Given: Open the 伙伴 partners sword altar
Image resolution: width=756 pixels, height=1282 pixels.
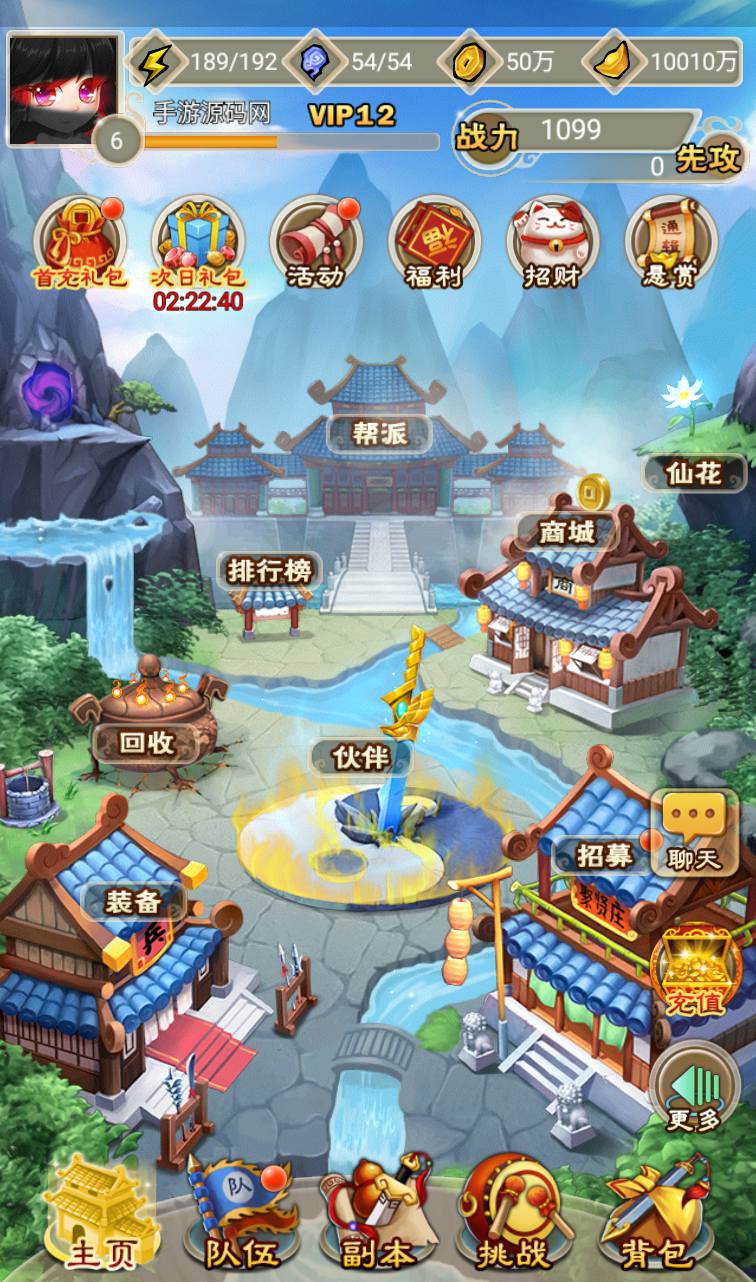Looking at the screenshot, I should (362, 757).
